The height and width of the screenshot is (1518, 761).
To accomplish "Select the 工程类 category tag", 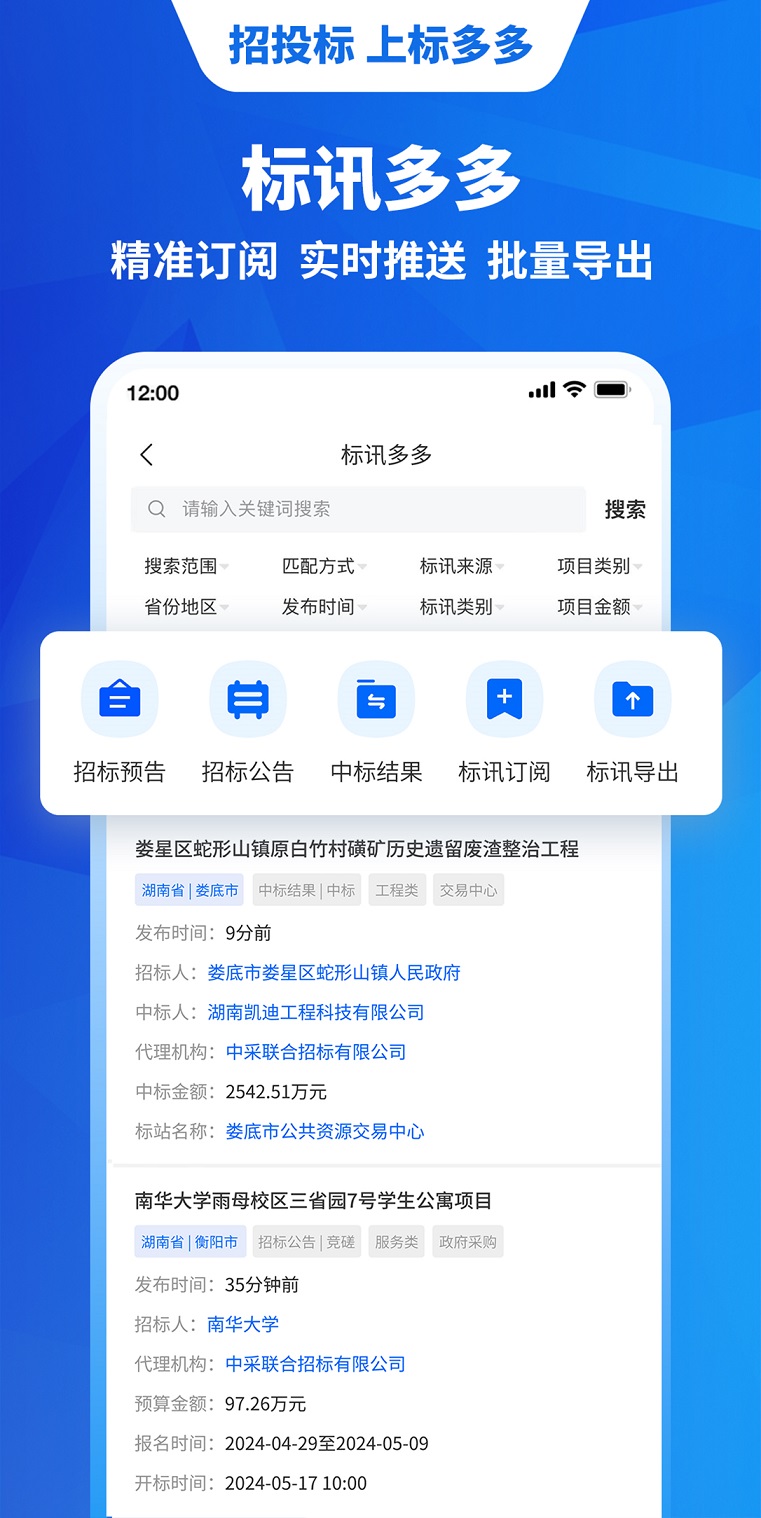I will click(x=396, y=890).
